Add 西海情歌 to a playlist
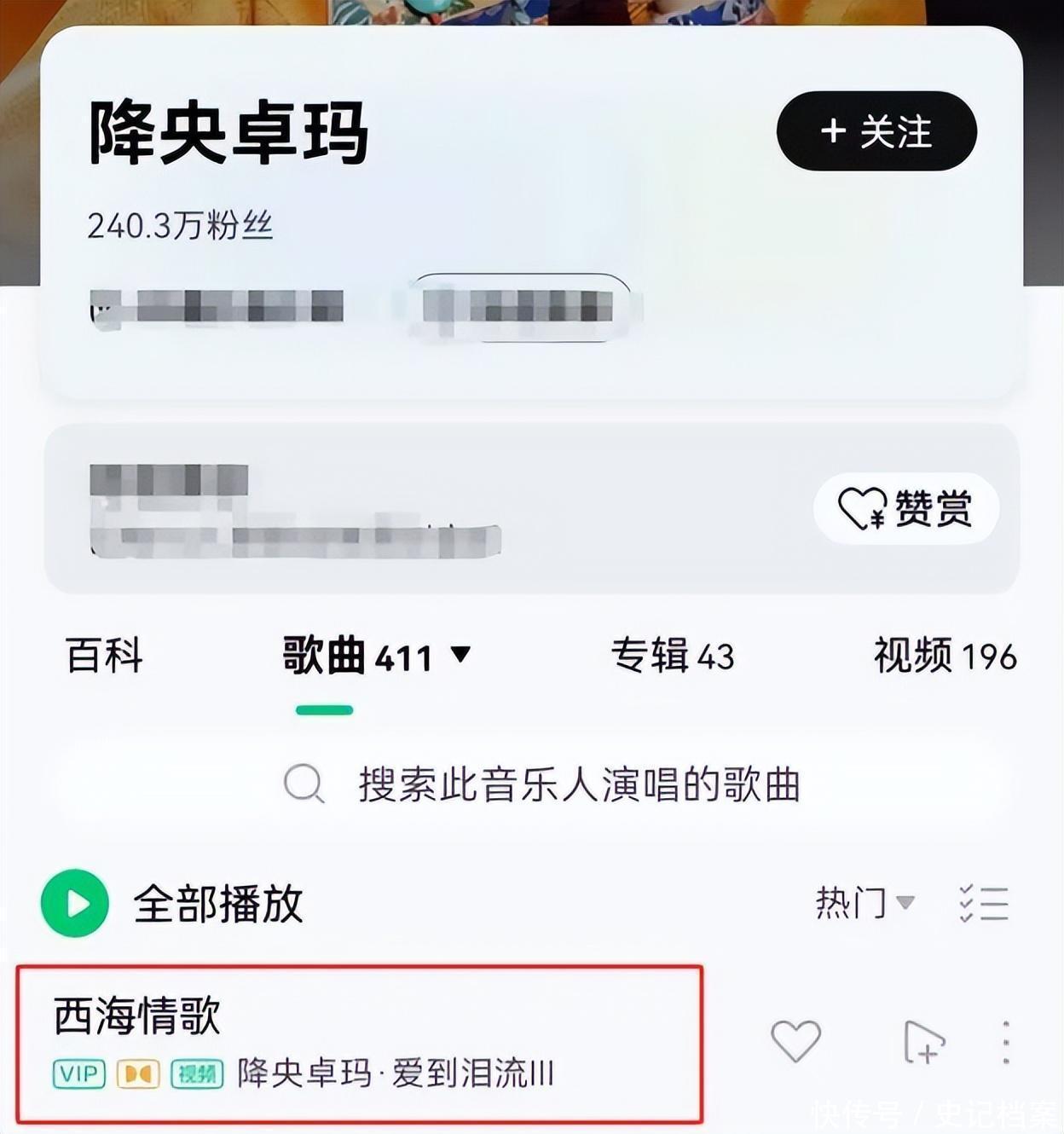The width and height of the screenshot is (1064, 1134). [923, 1042]
